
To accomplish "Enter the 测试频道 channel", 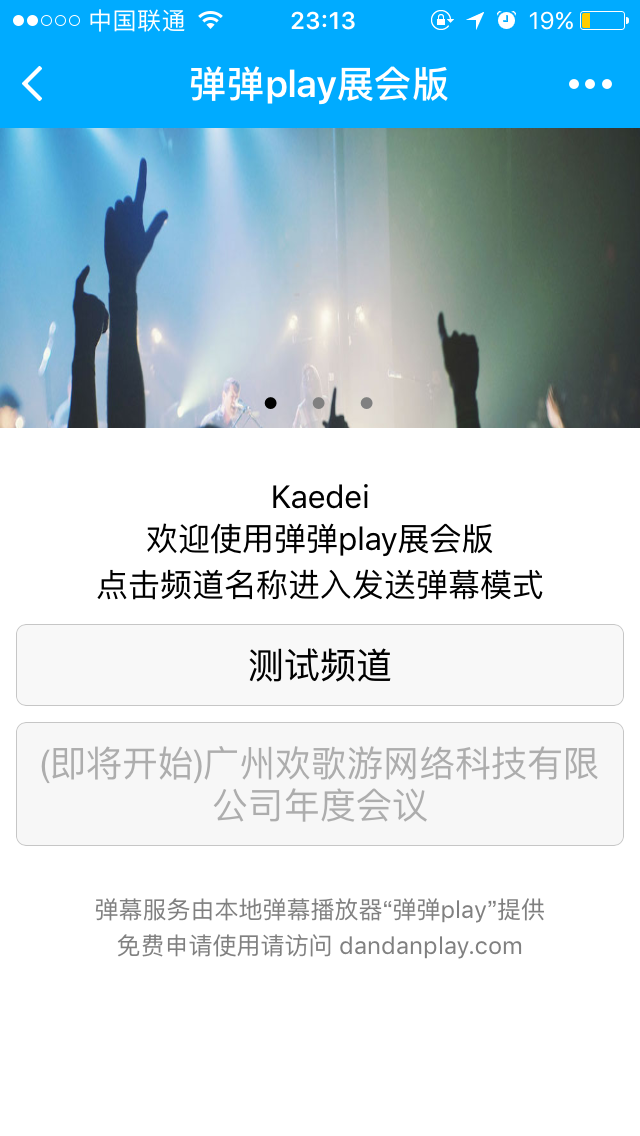I will click(x=320, y=665).
